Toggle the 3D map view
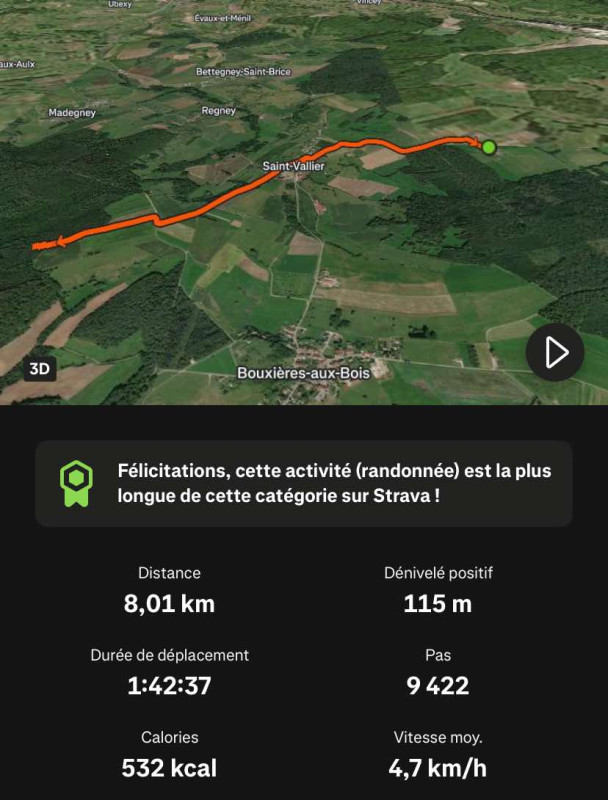Image resolution: width=608 pixels, height=800 pixels. (x=39, y=369)
